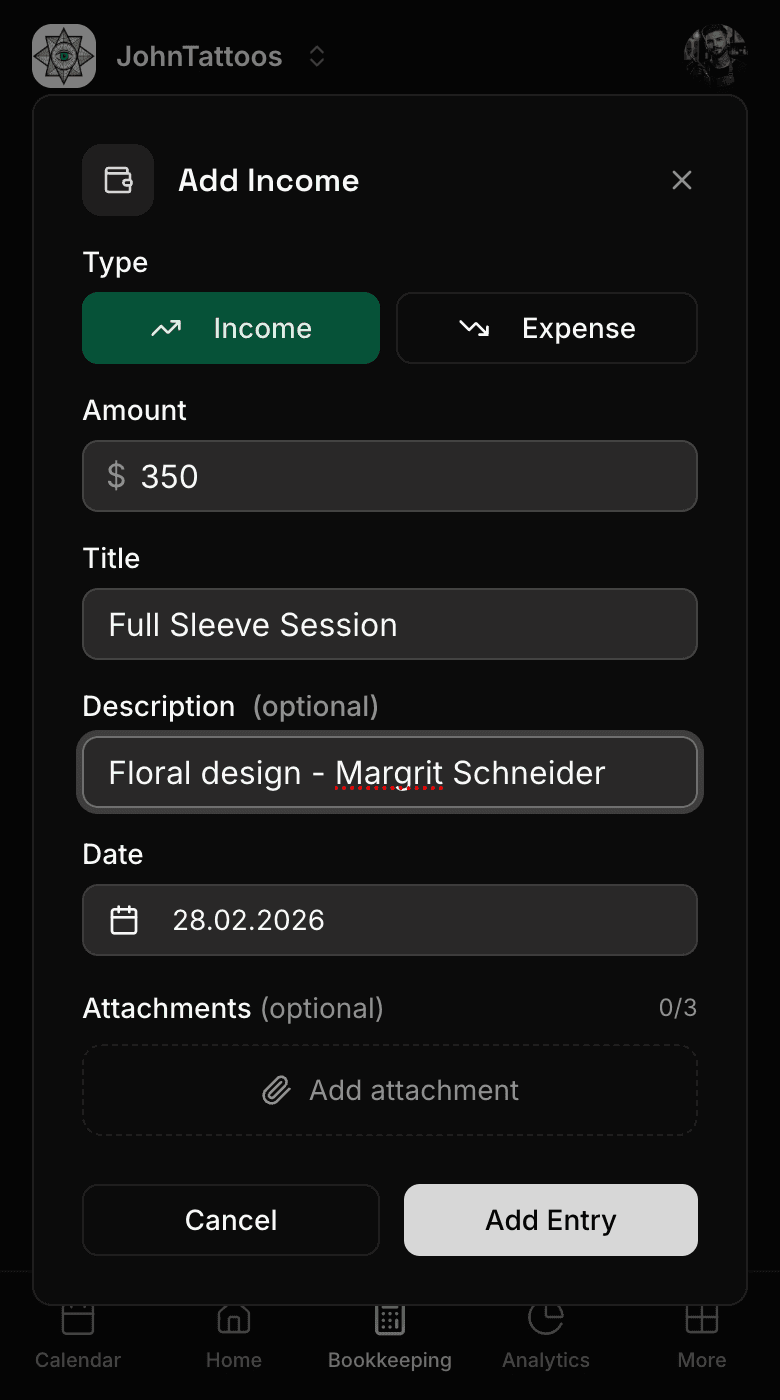The height and width of the screenshot is (1400, 780).
Task: Open the calendar icon in the Date field
Action: click(x=123, y=920)
